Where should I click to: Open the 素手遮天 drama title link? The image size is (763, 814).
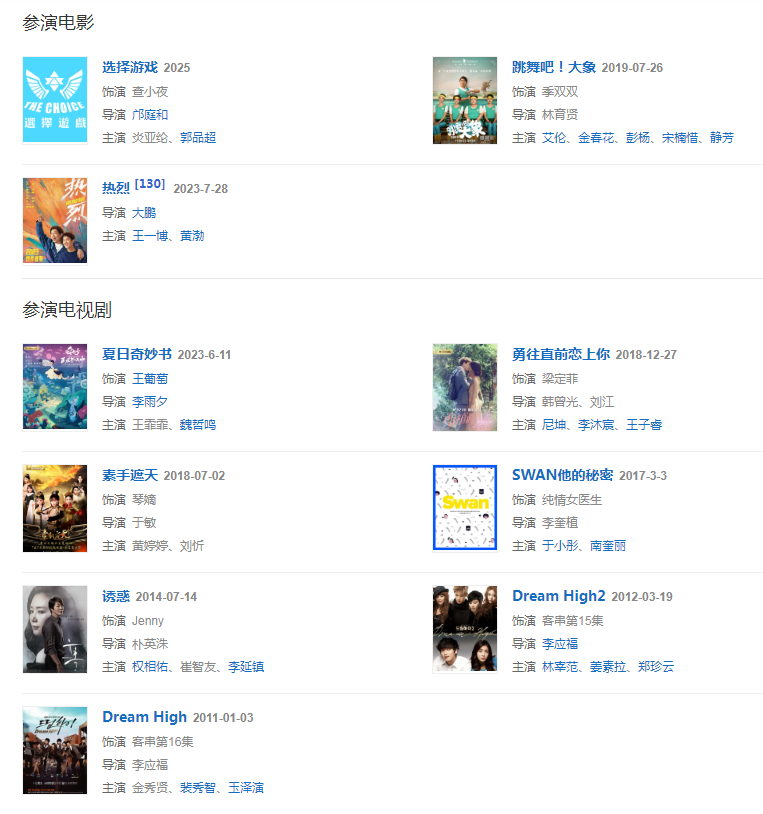pos(130,475)
